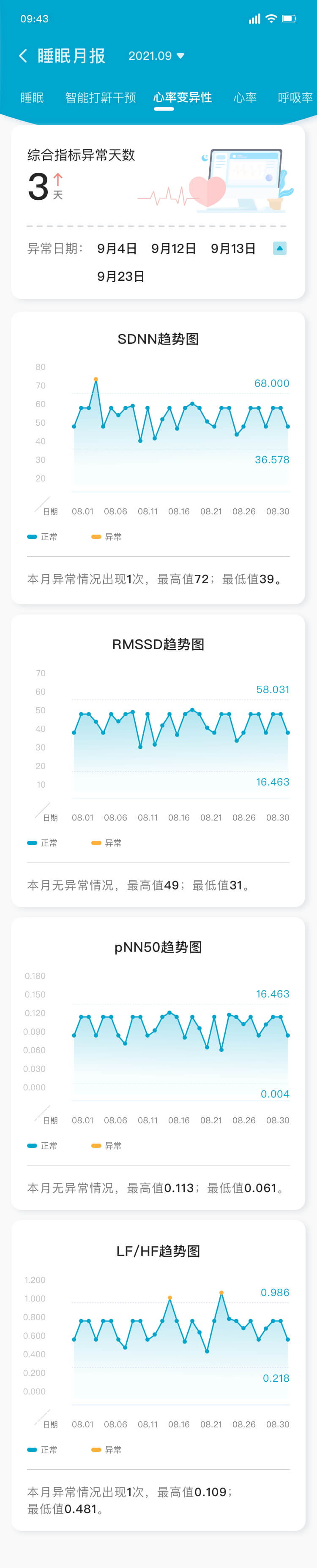
Task: Switch to the 睡眠 tab
Action: 32,98
